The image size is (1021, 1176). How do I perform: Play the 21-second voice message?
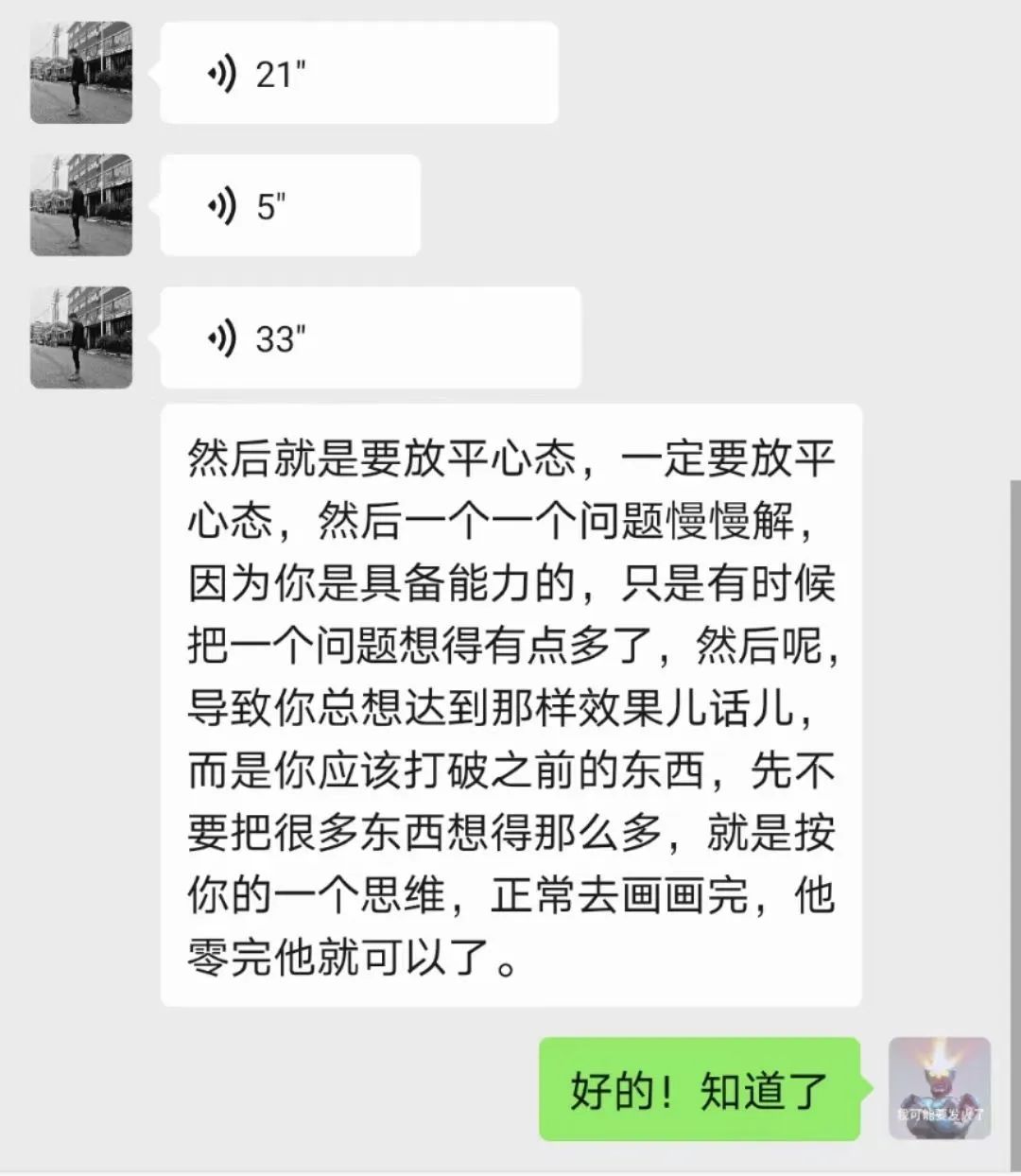(x=359, y=74)
